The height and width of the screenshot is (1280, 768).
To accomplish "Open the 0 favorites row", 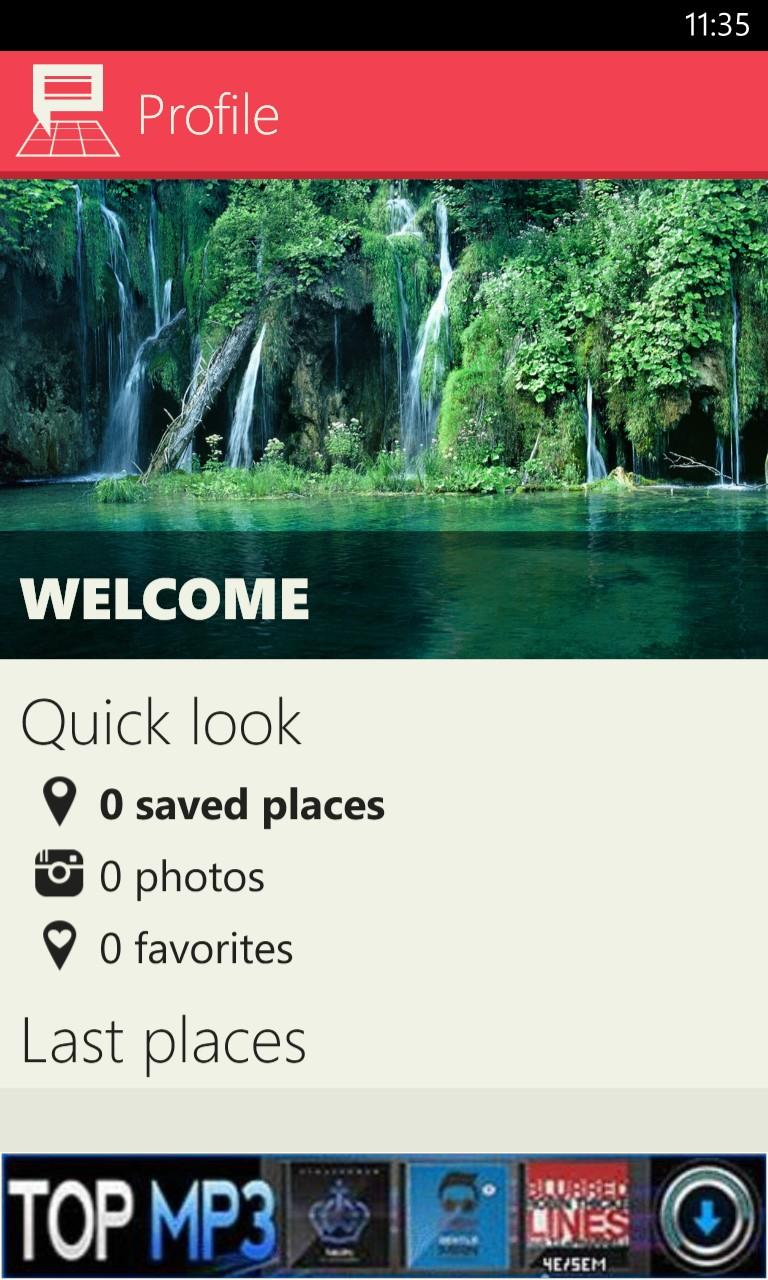I will (165, 948).
